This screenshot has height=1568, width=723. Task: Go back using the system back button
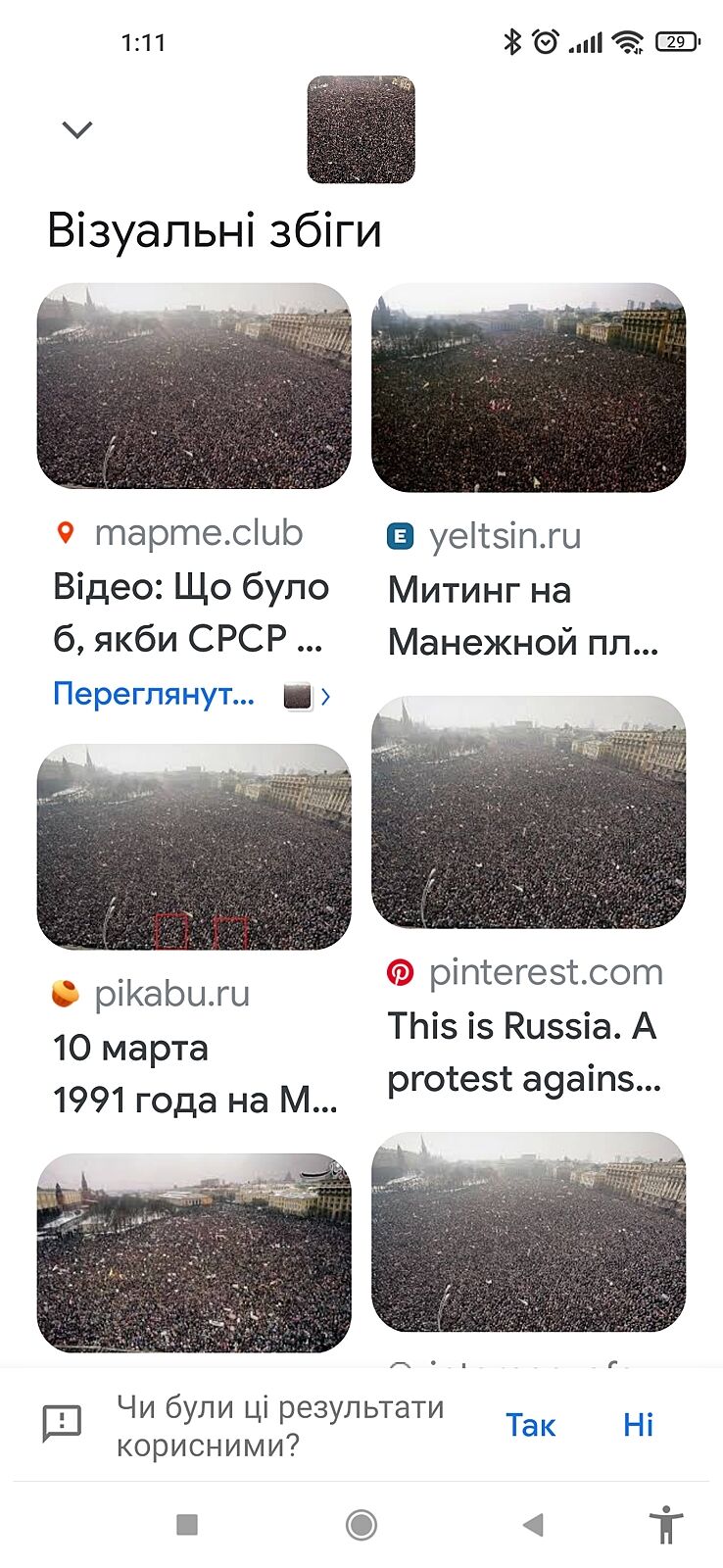(x=533, y=1525)
